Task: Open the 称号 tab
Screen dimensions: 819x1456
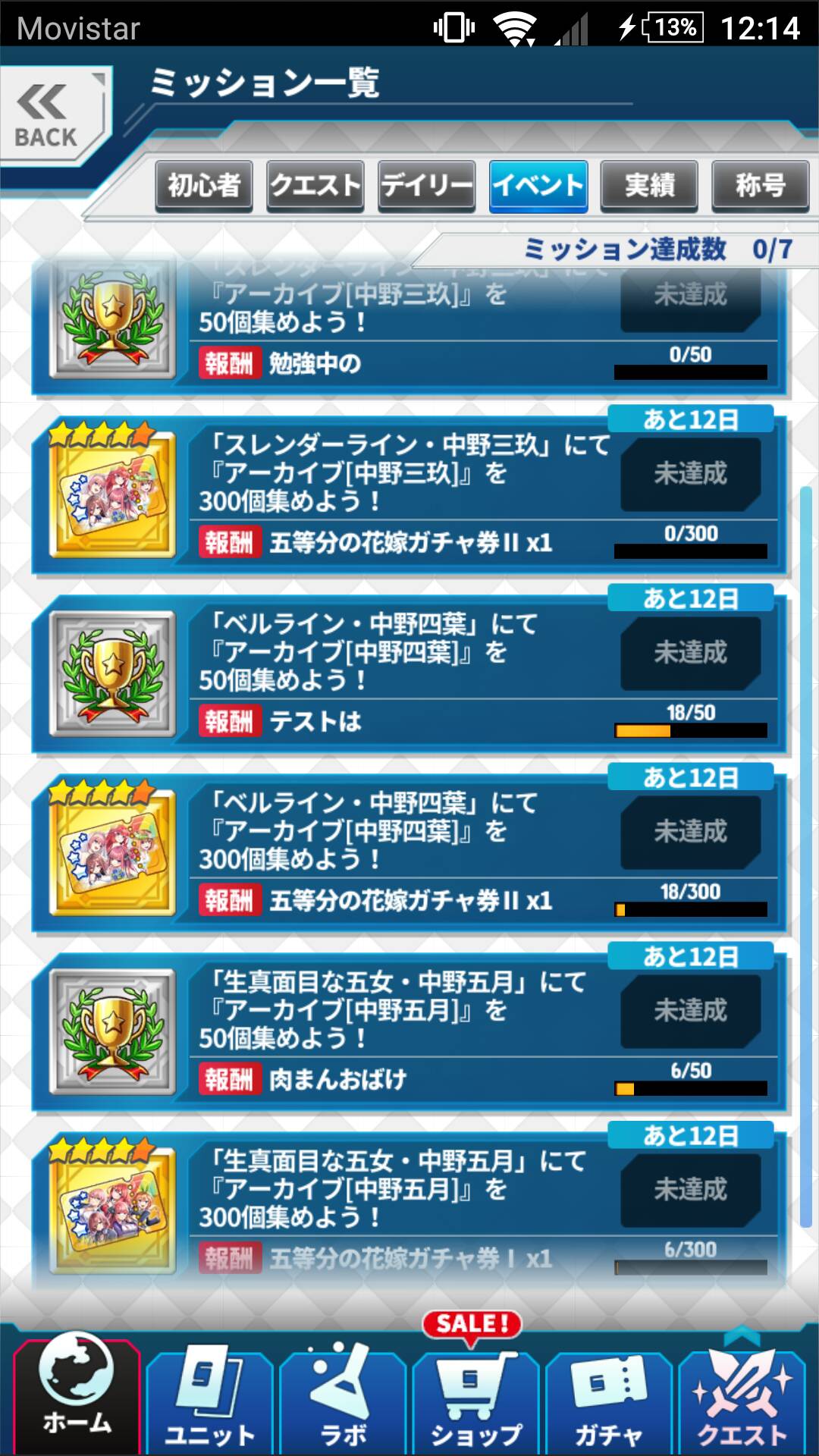Action: click(x=760, y=185)
